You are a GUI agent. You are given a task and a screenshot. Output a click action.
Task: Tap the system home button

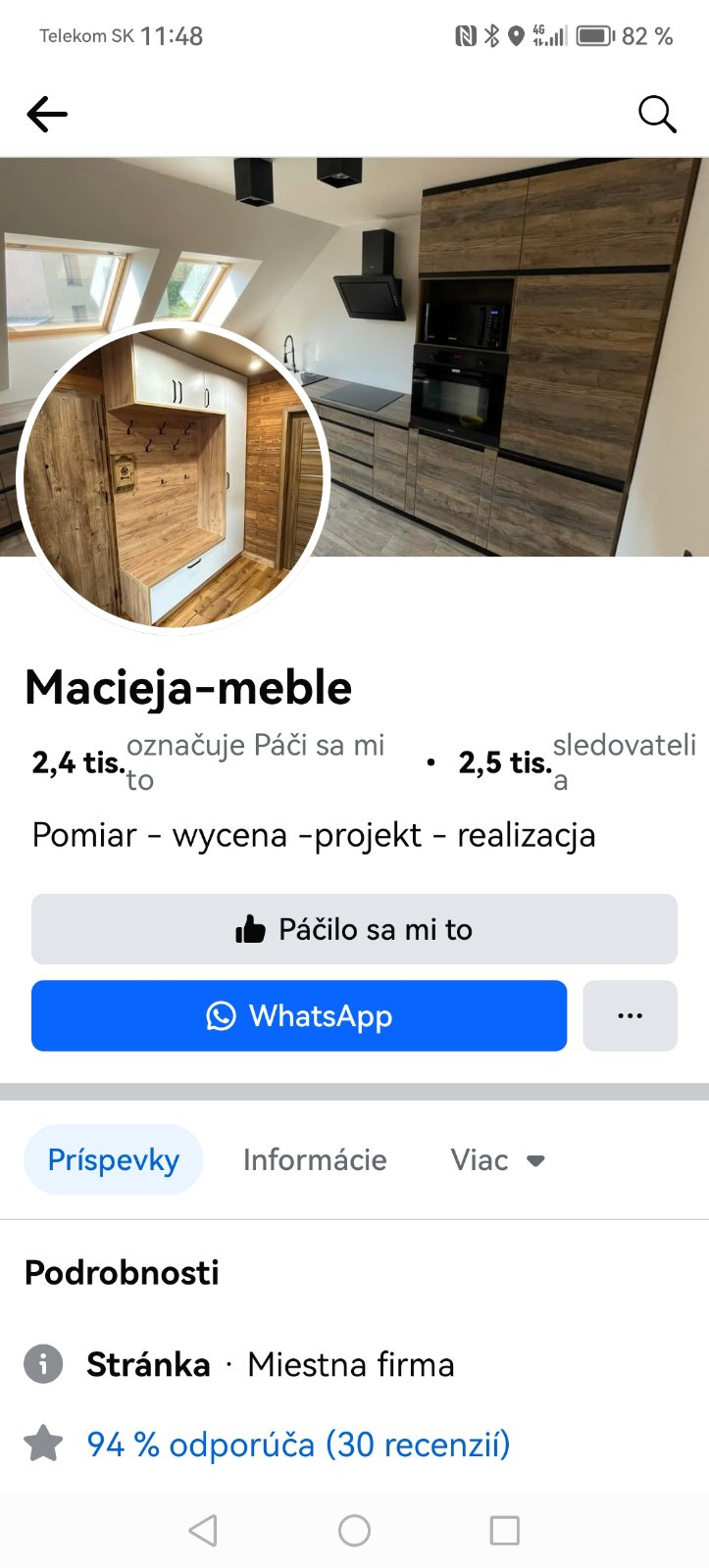pos(354,1530)
